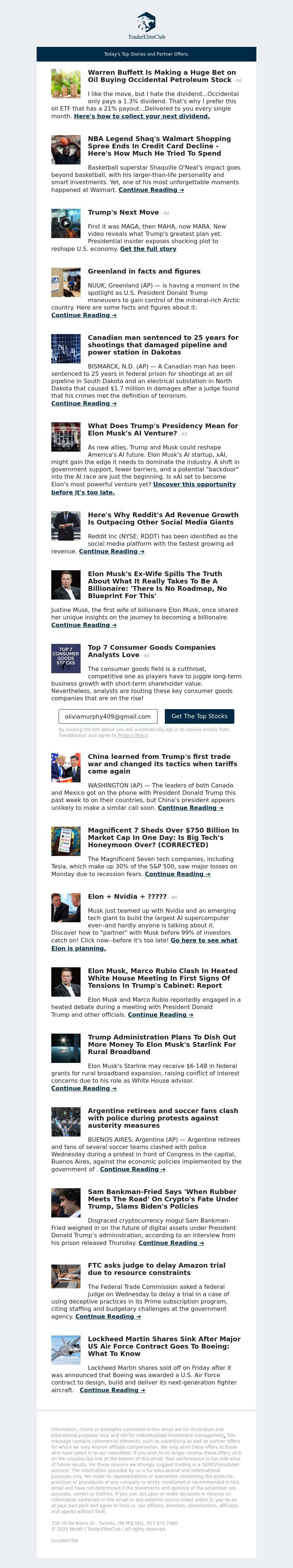Continue reading Reddit's ad revenue growth story

tap(111, 552)
